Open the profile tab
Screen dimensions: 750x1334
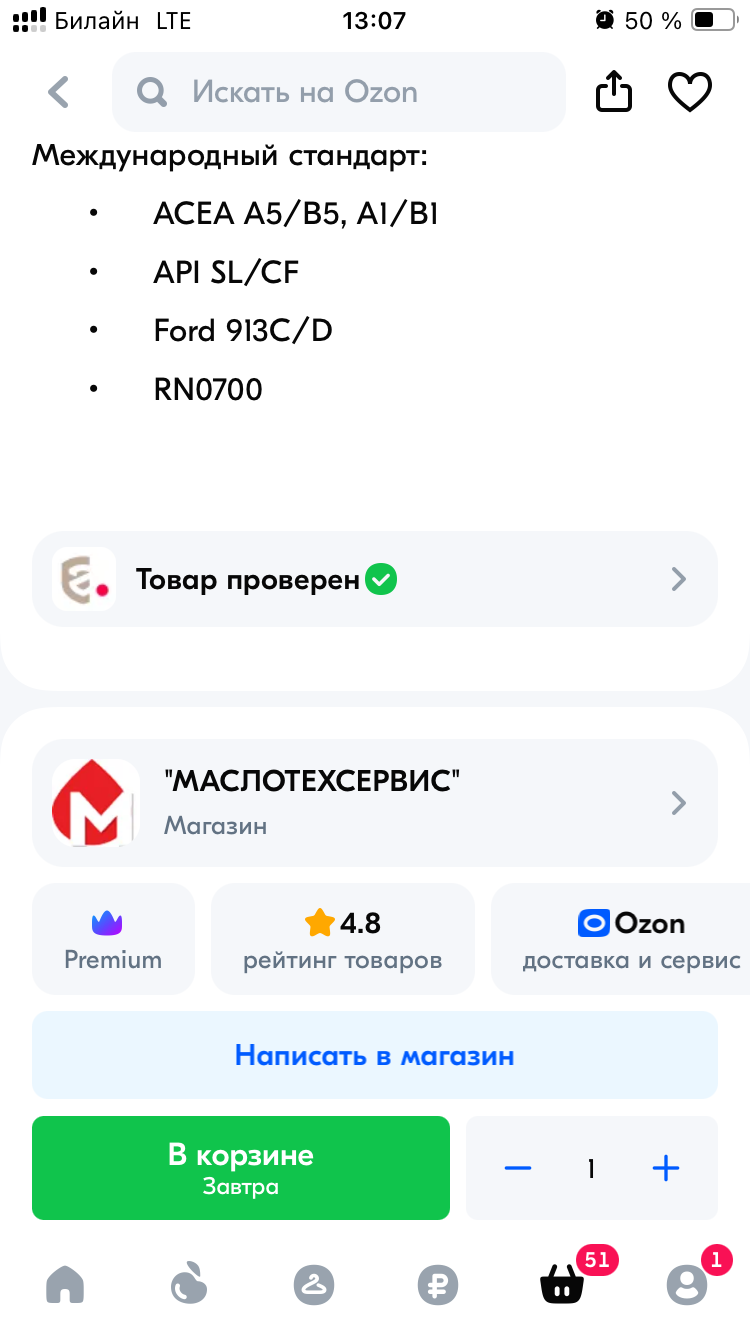tap(688, 1283)
